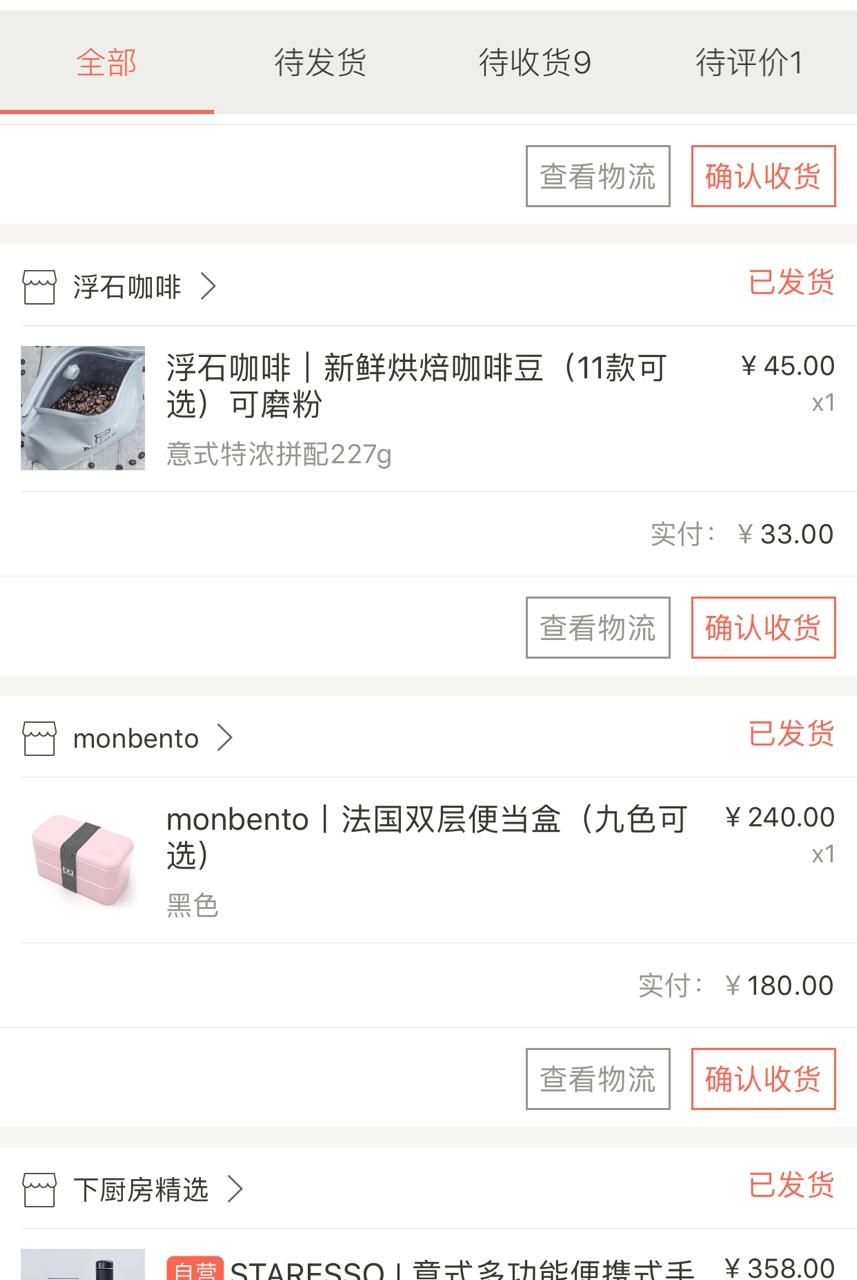Tap 确认收货 for the 浮石咖啡 order
Screen dimensions: 857x1280
(763, 627)
